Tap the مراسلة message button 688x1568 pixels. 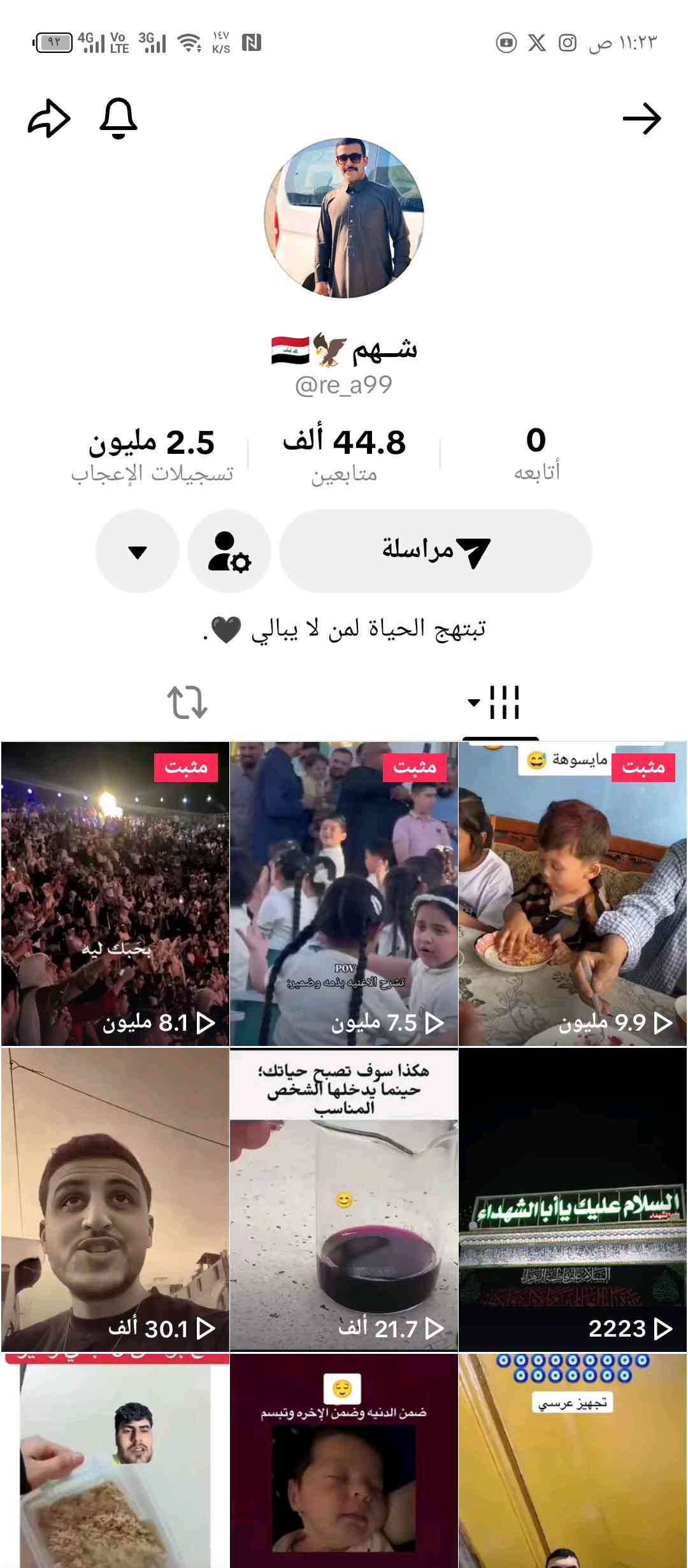click(436, 551)
